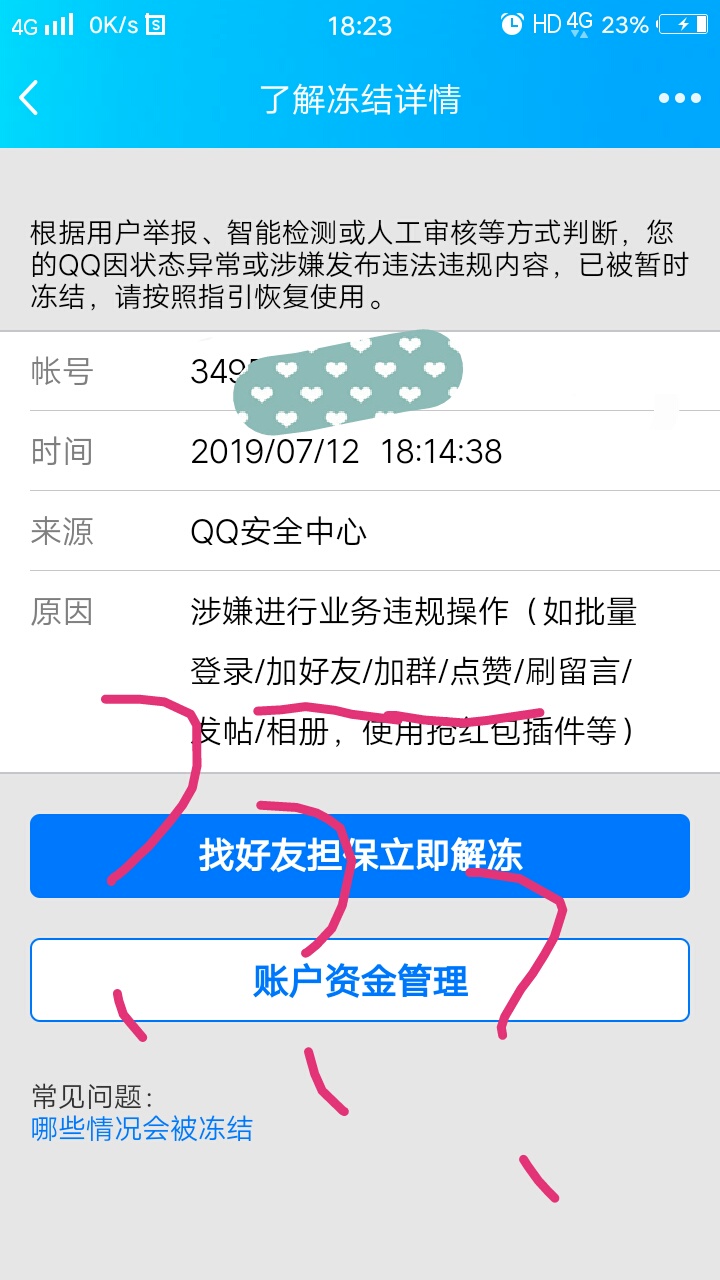720x1280 pixels.
Task: Go back using the top-left arrow
Action: tap(29, 98)
